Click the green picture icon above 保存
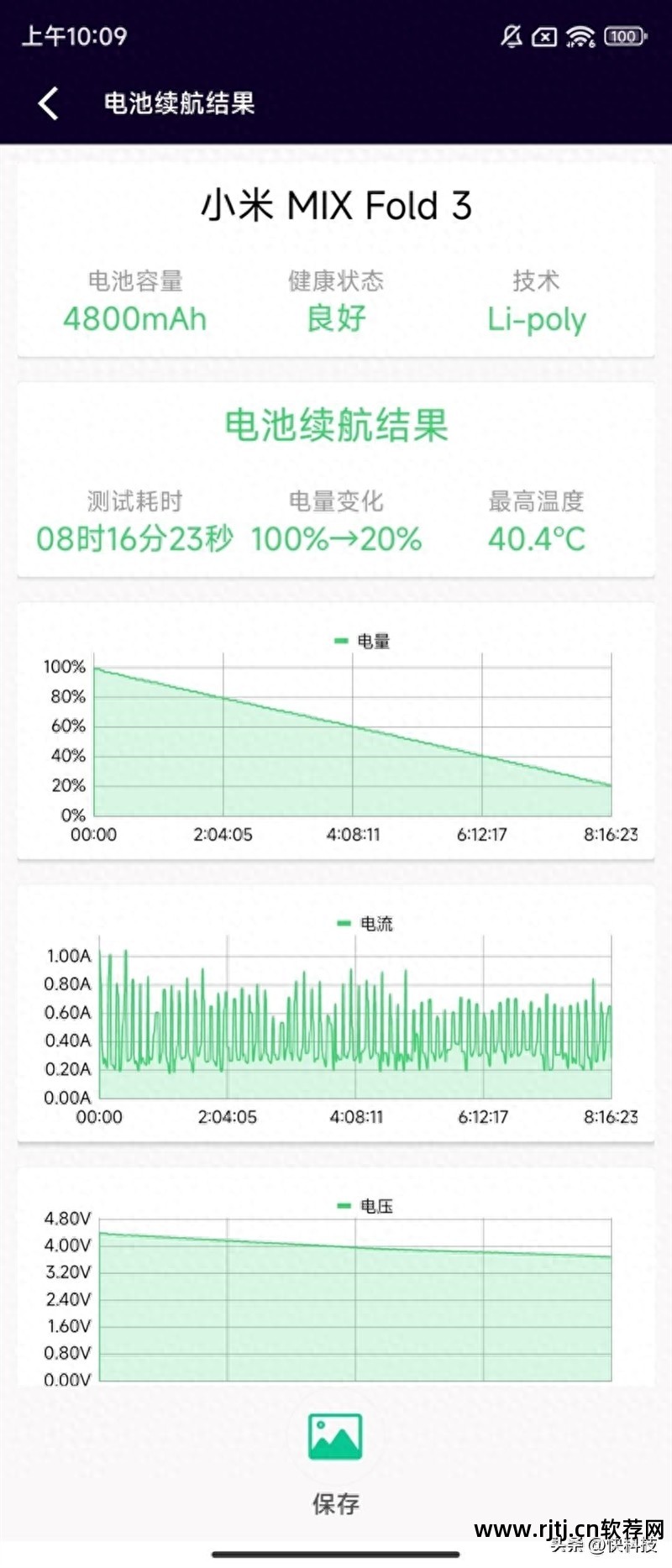Screen dimensions: 672x1568 (x=334, y=1438)
